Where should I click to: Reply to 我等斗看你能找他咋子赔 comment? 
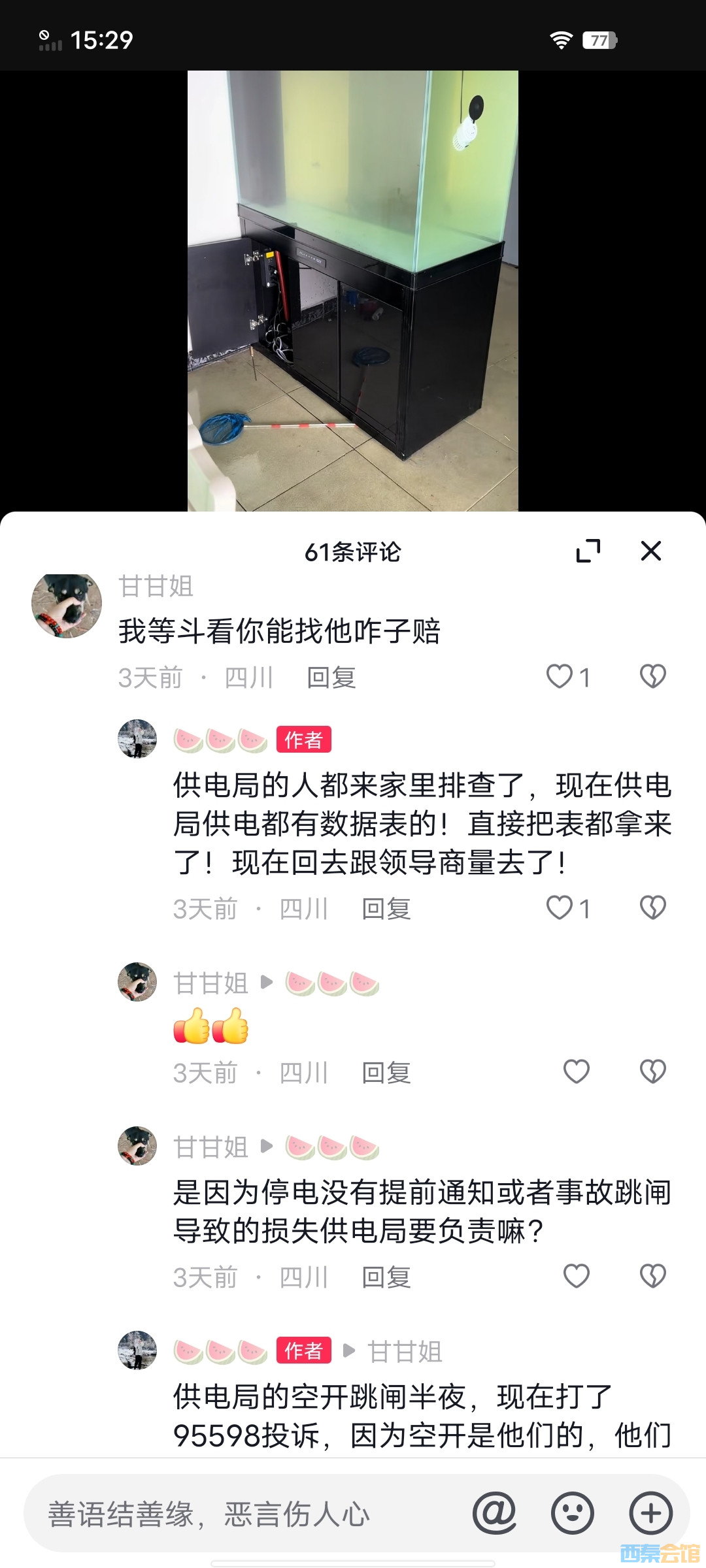click(x=331, y=678)
